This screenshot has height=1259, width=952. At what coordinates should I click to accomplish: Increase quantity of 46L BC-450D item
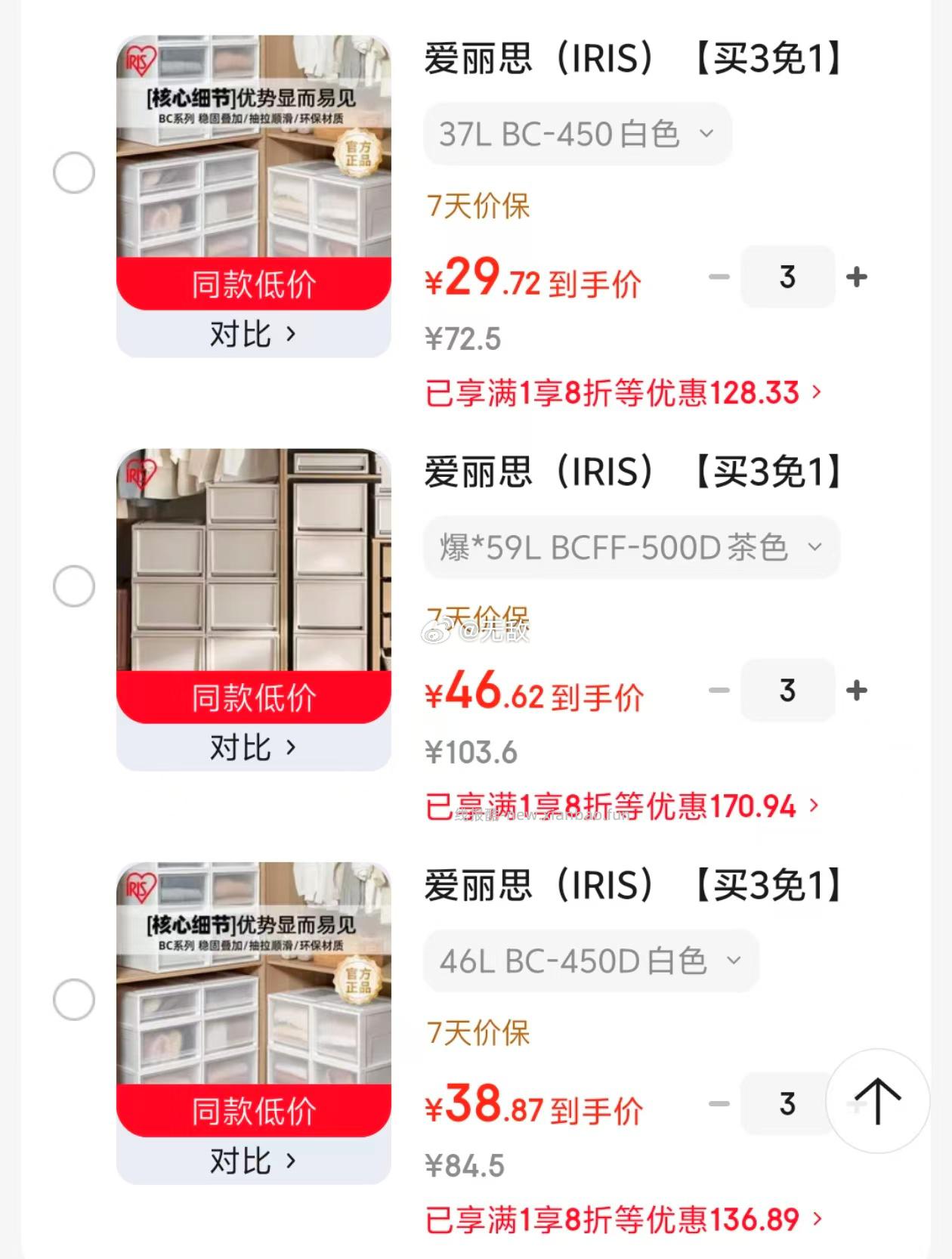coord(855,1103)
